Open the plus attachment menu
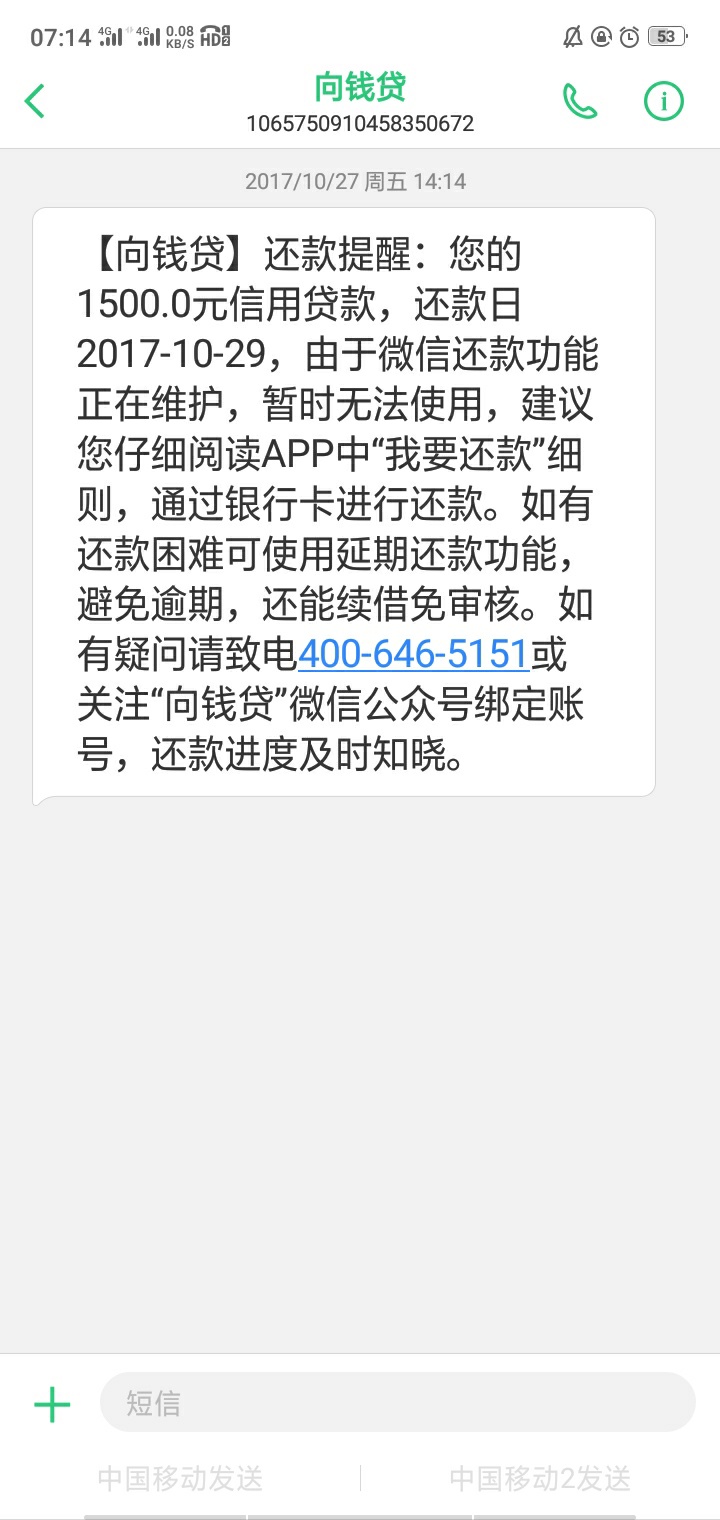 pyautogui.click(x=52, y=1404)
